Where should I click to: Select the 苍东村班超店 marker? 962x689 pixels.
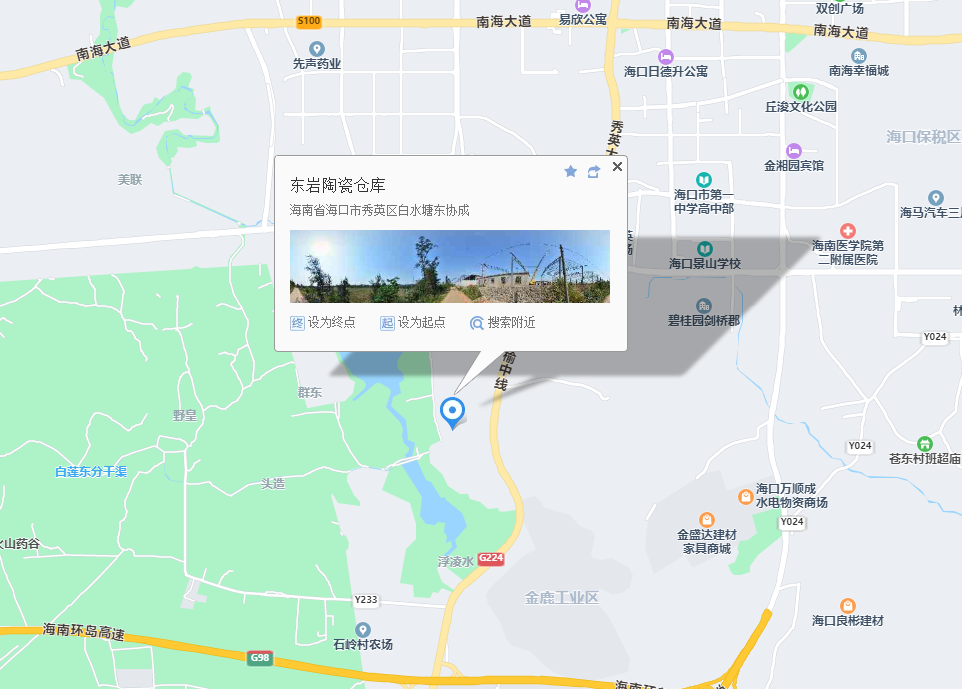[924, 443]
